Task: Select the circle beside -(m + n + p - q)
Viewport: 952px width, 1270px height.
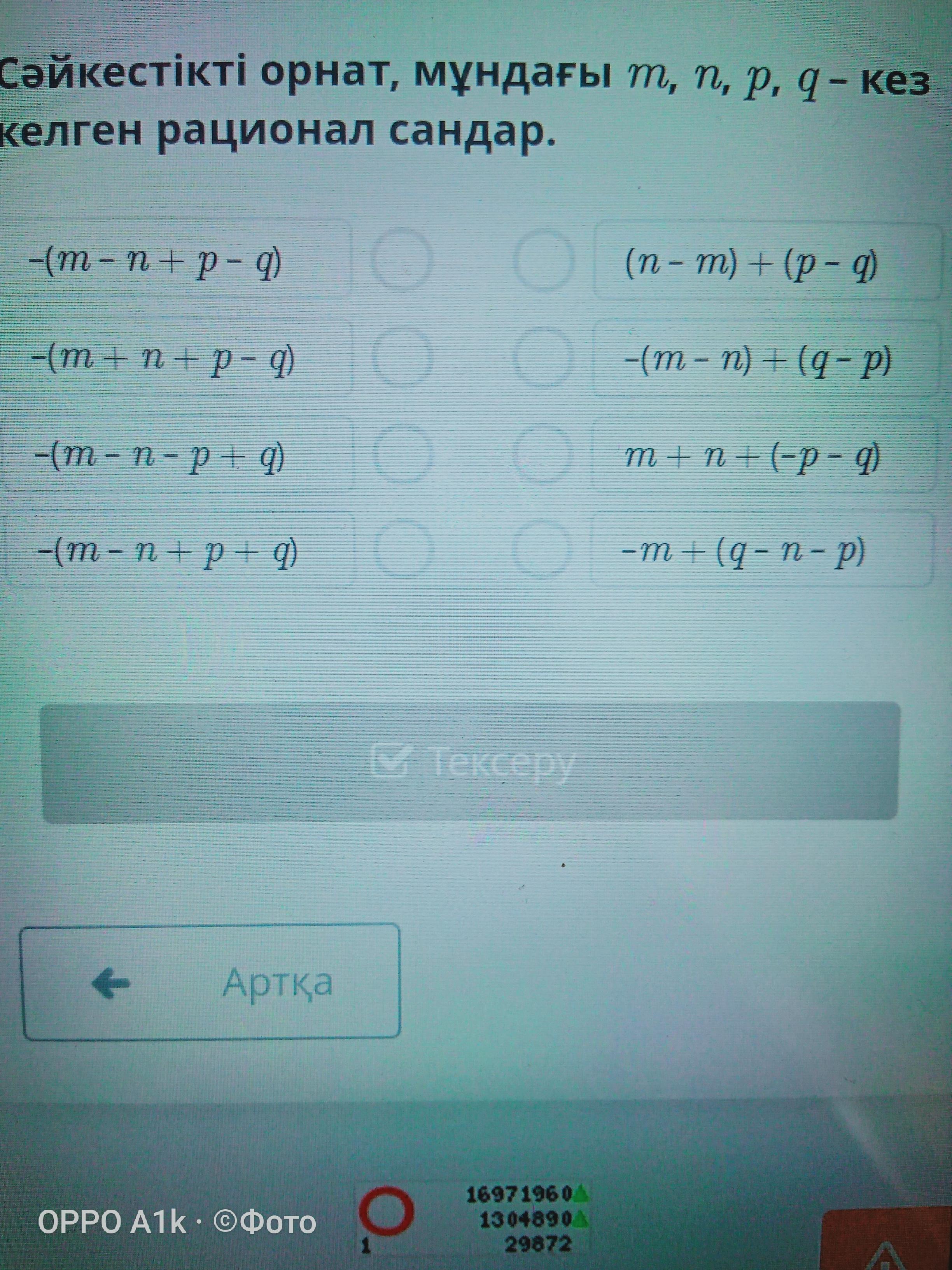Action: 402,356
